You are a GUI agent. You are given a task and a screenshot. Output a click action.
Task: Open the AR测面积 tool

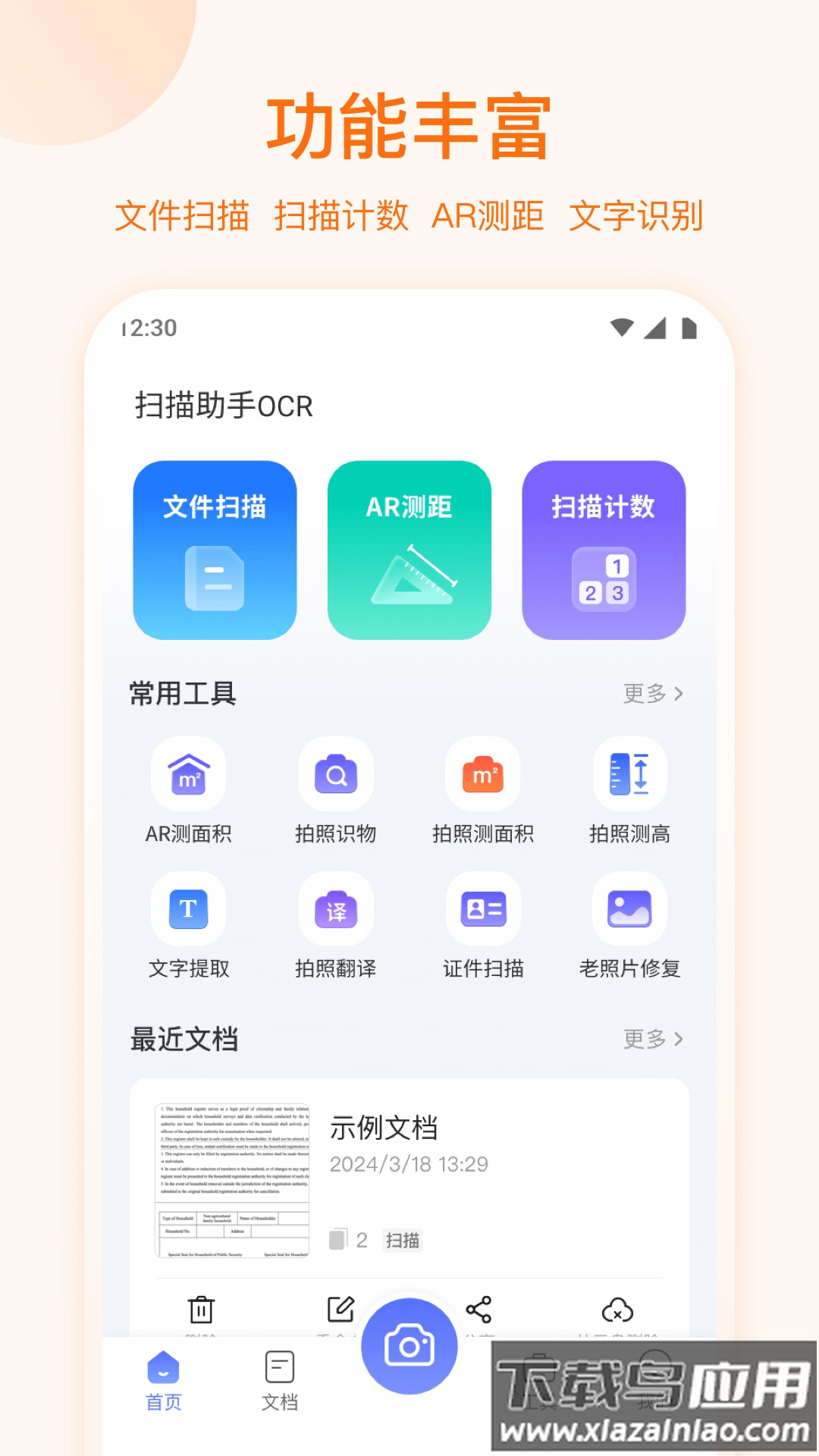pos(189,789)
